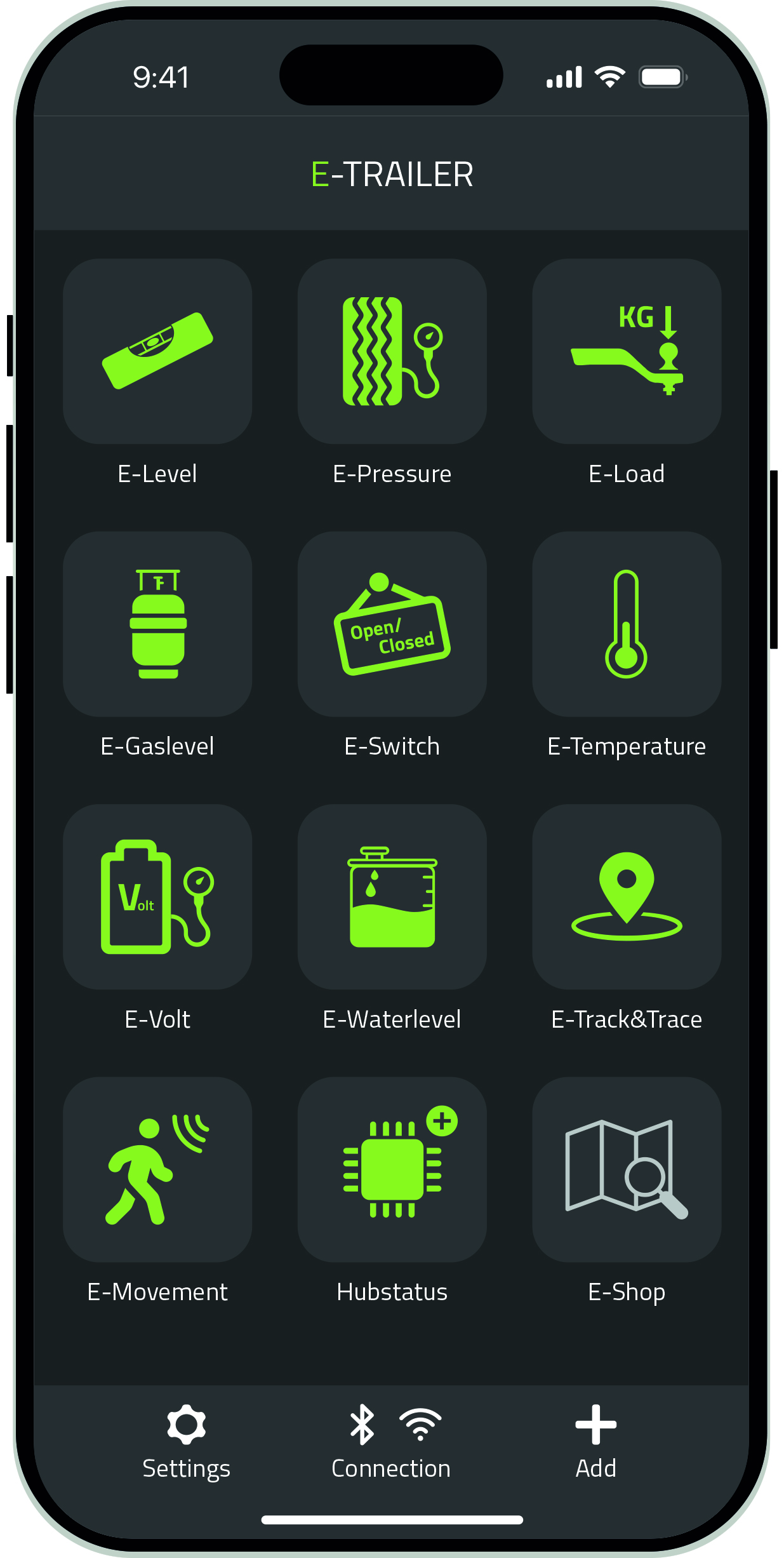
Task: Open the E-Level tile
Action: coord(157,351)
